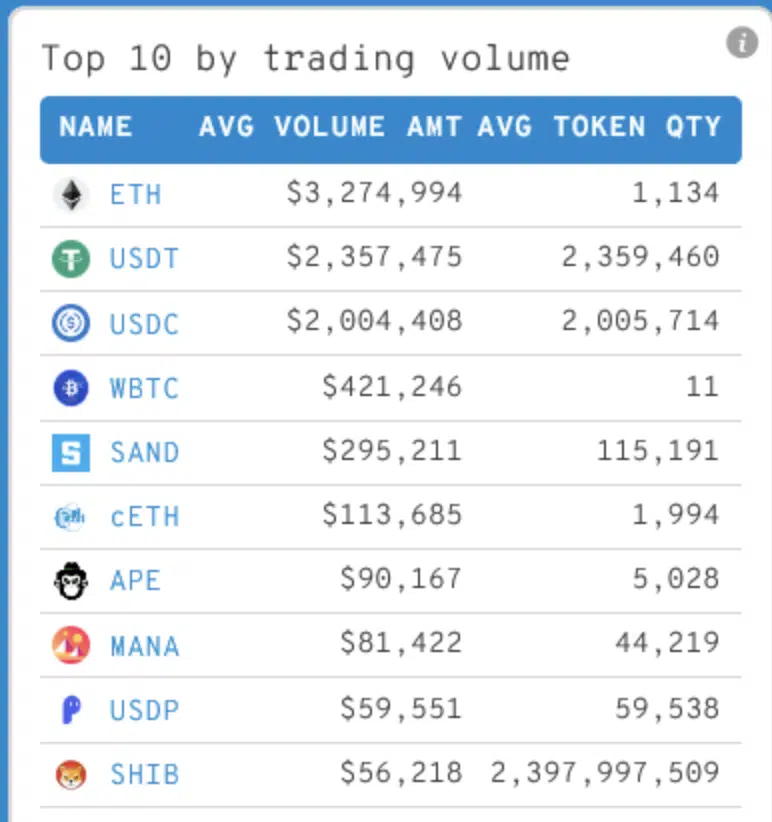Viewport: 772px width, 822px height.
Task: Open the ETH token link
Action: coord(135,194)
